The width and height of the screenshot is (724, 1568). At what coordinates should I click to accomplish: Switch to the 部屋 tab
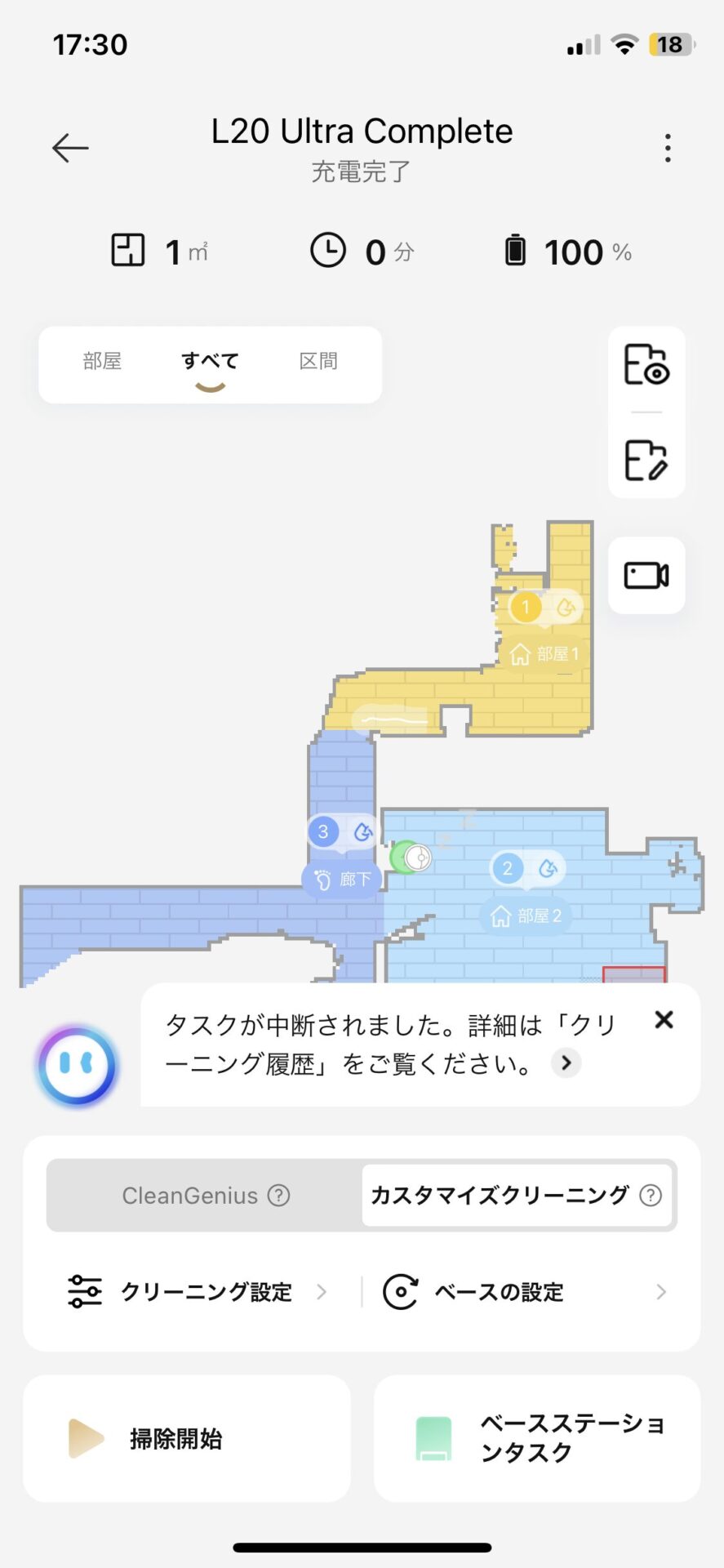(102, 361)
